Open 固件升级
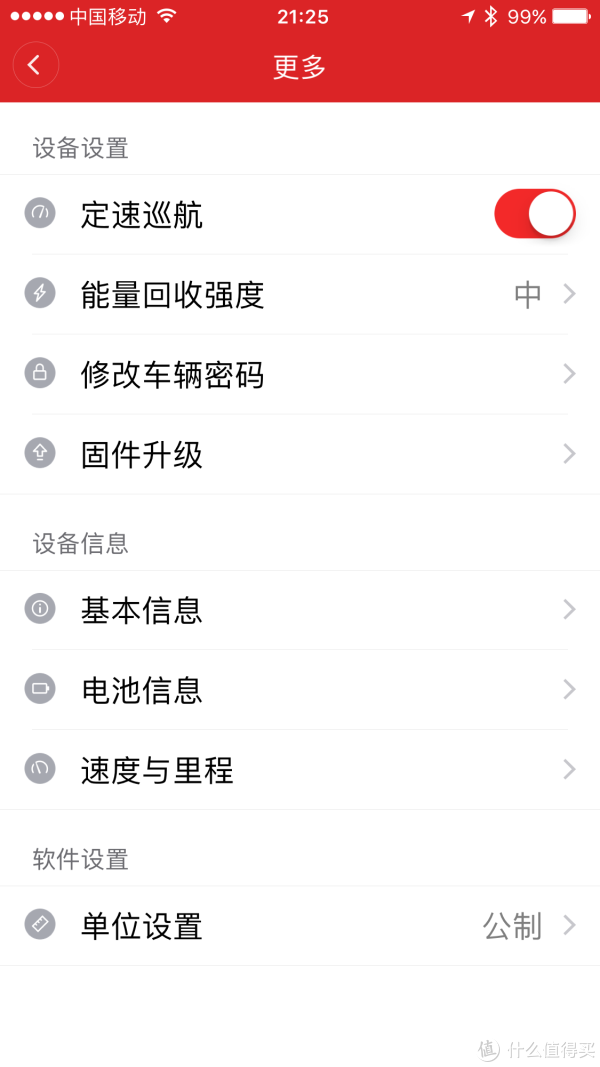600x1067 pixels. point(300,454)
